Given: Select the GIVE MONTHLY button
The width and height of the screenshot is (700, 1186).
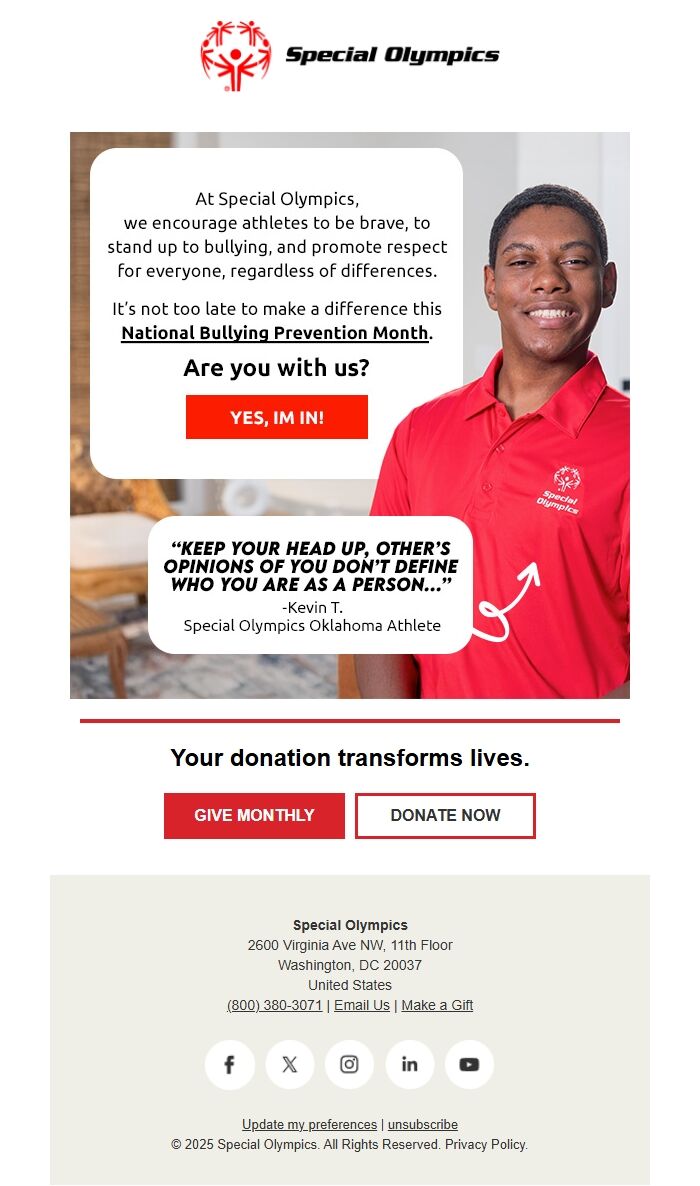Looking at the screenshot, I should pyautogui.click(x=254, y=815).
